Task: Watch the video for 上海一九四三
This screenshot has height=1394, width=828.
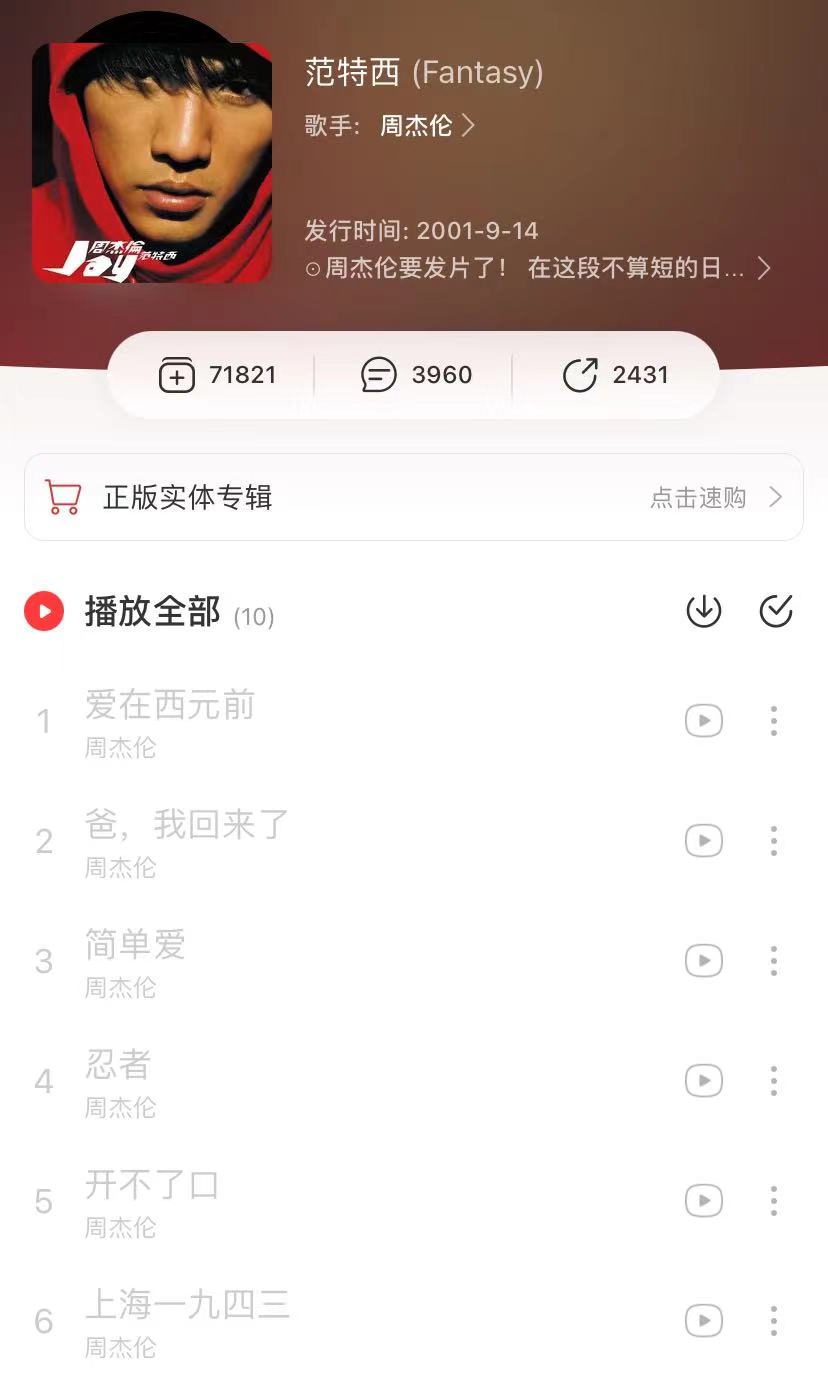Action: pyautogui.click(x=704, y=1321)
